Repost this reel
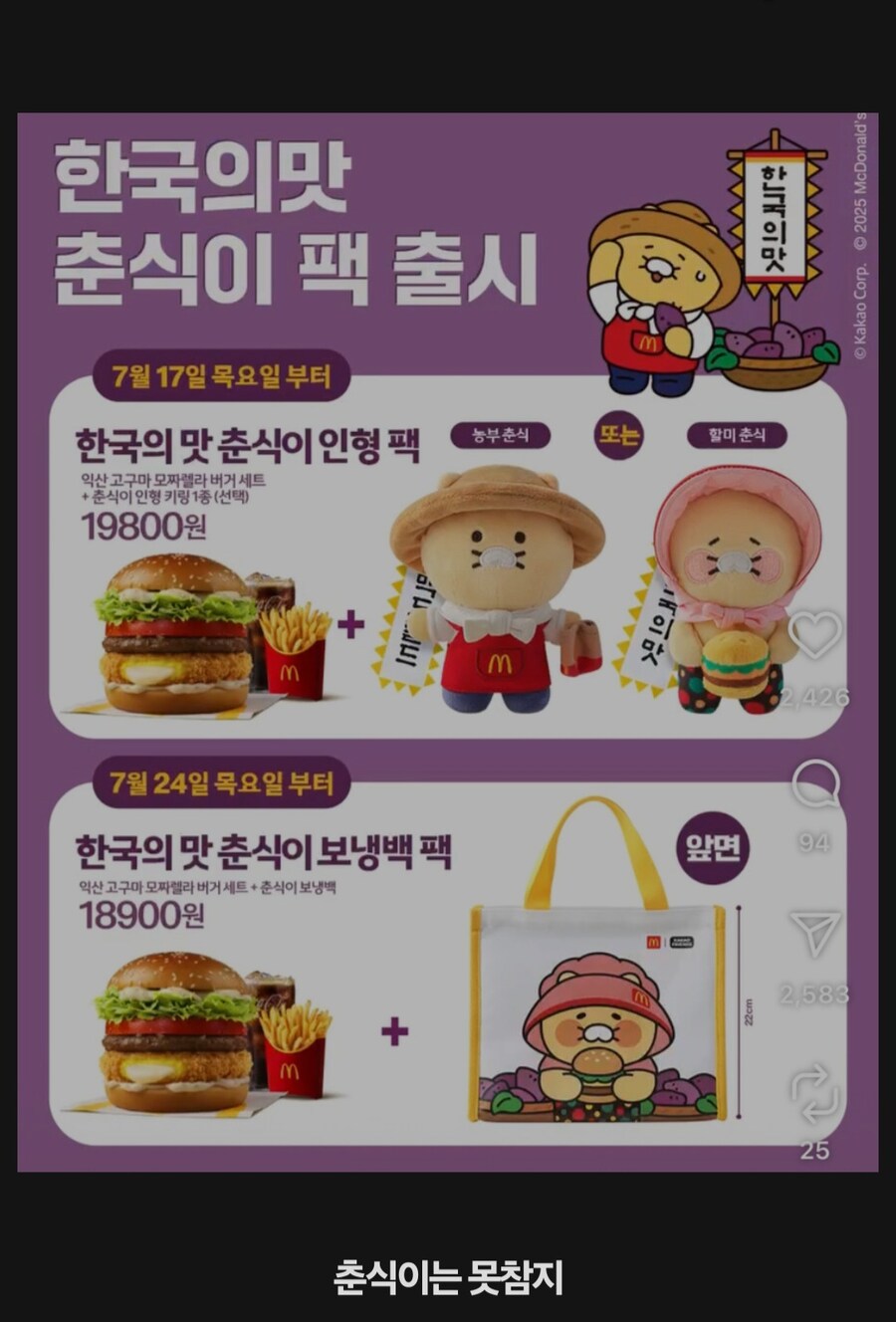Viewport: 896px width, 1322px height. (814, 1092)
